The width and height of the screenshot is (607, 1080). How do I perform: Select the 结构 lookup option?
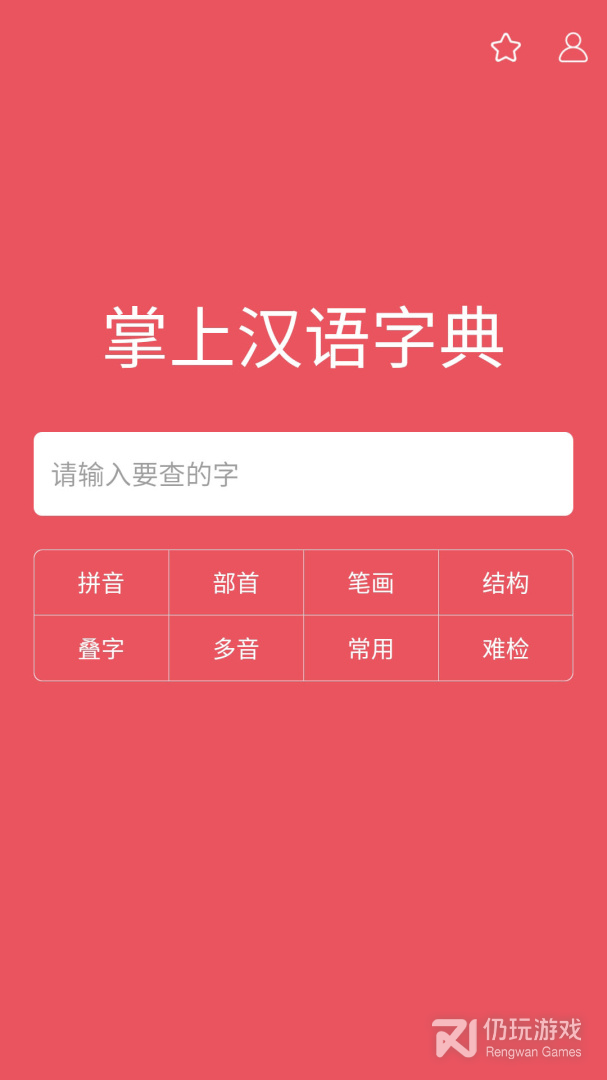coord(505,583)
